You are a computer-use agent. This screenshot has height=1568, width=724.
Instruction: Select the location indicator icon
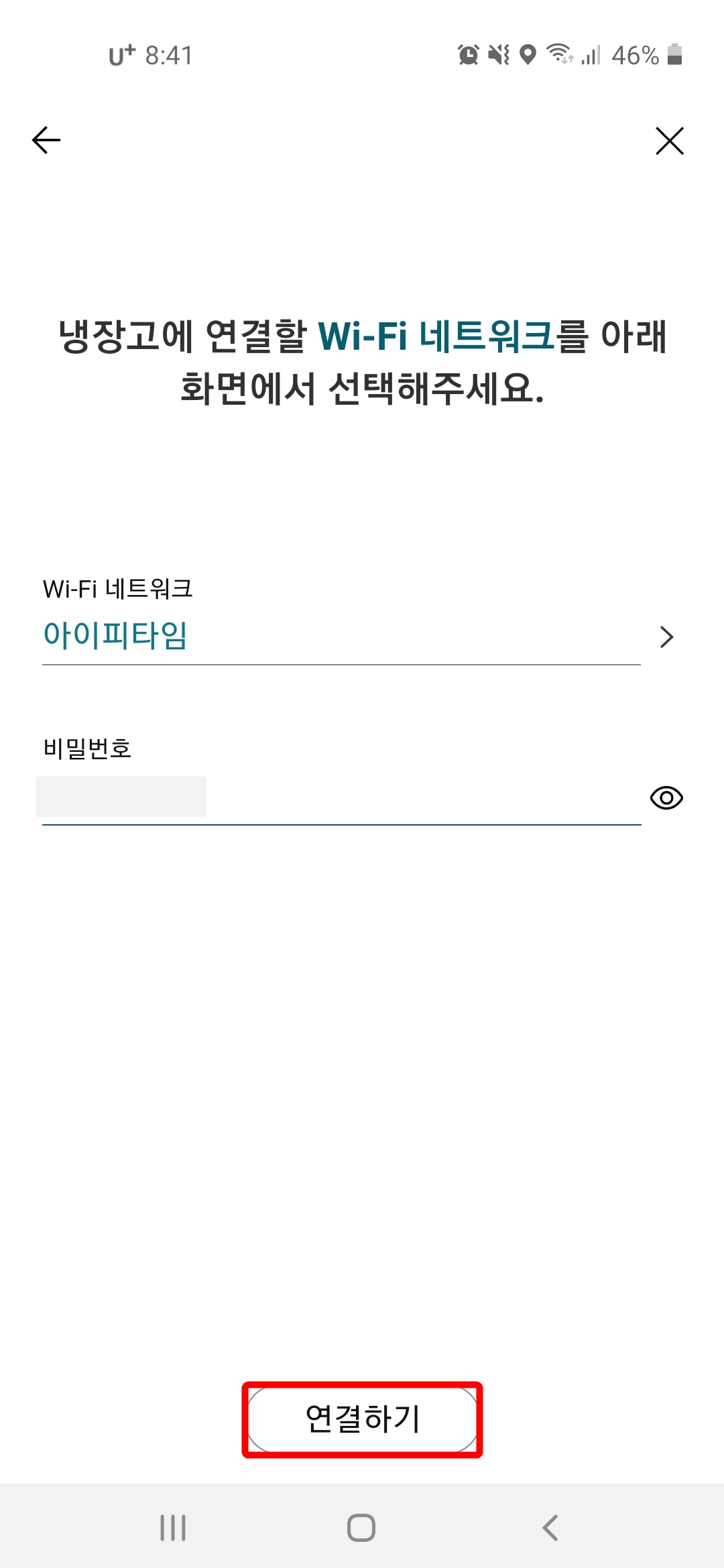[529, 55]
